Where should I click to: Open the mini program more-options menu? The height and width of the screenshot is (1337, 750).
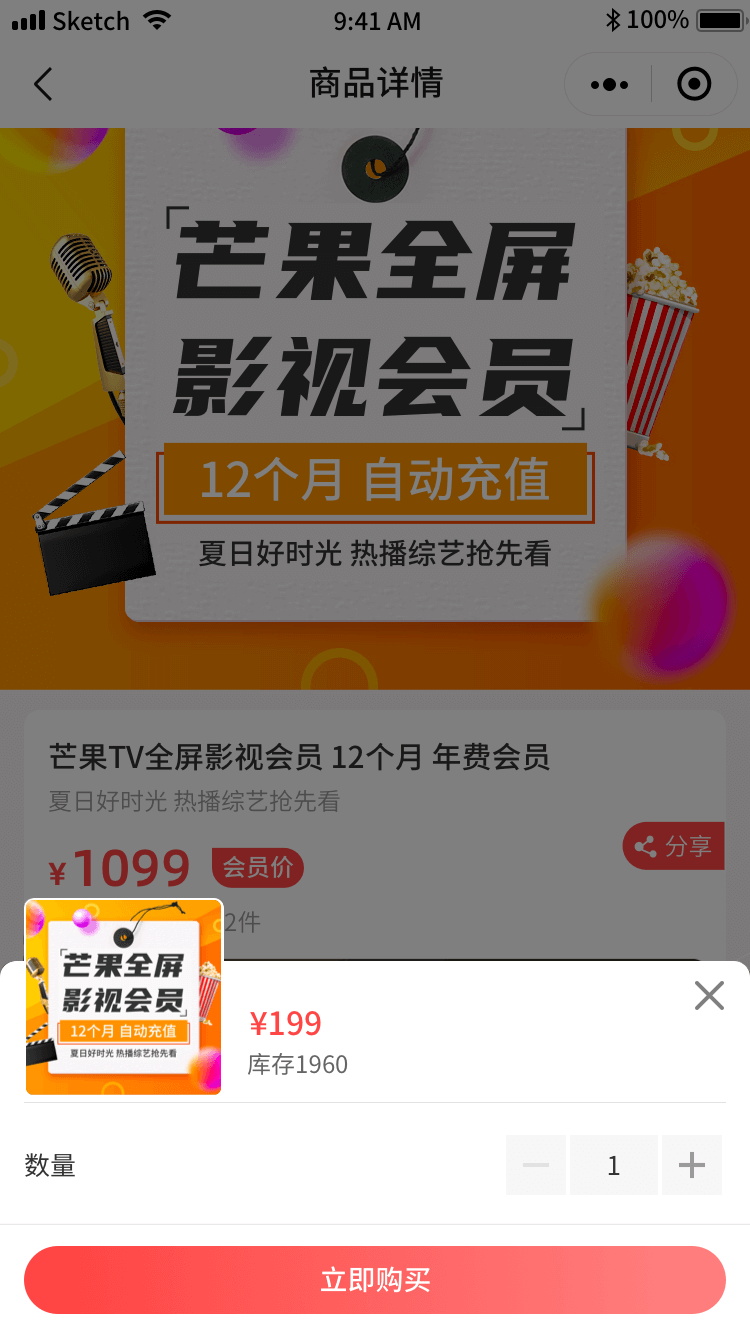[x=609, y=85]
